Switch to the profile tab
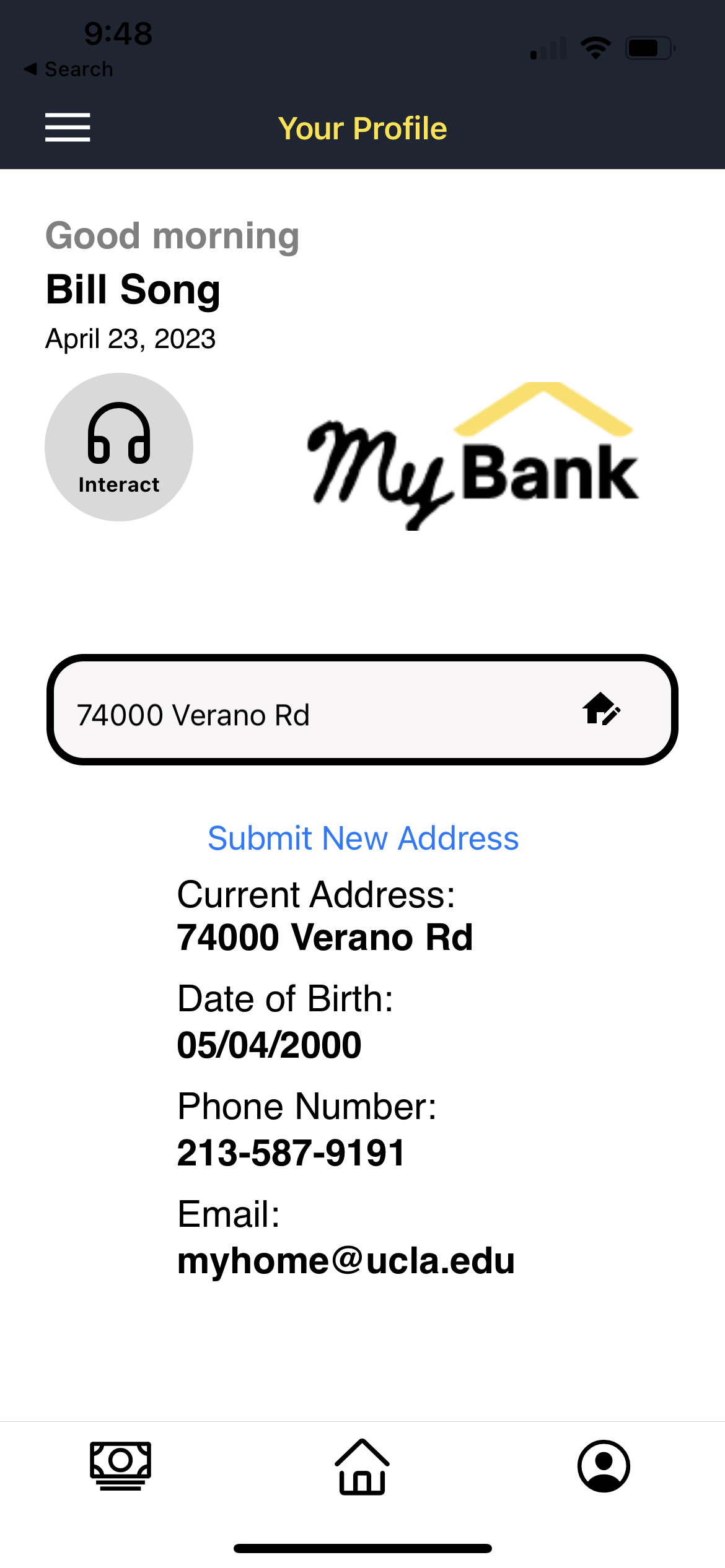The width and height of the screenshot is (725, 1568). 604,1466
